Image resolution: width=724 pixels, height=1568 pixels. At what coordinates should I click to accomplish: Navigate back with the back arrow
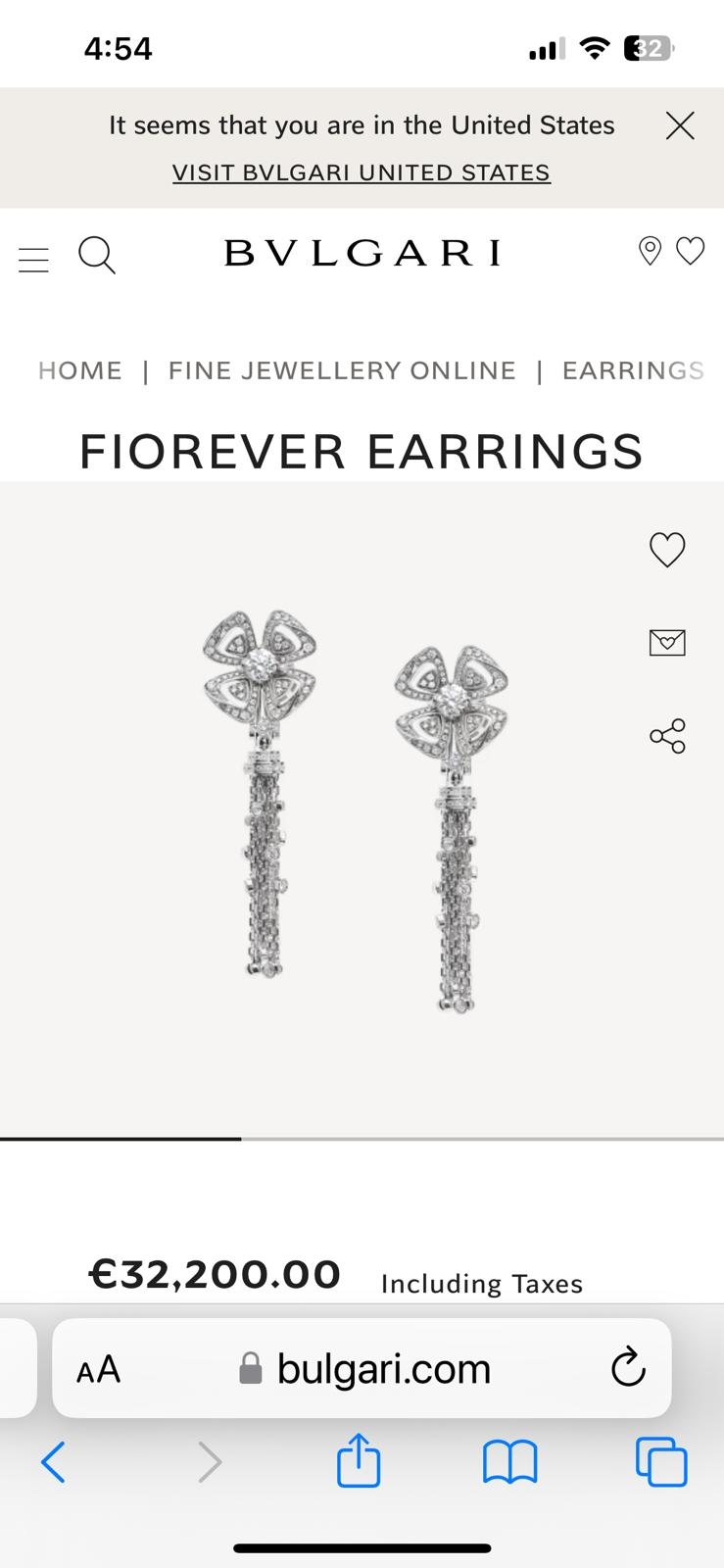point(54,1461)
